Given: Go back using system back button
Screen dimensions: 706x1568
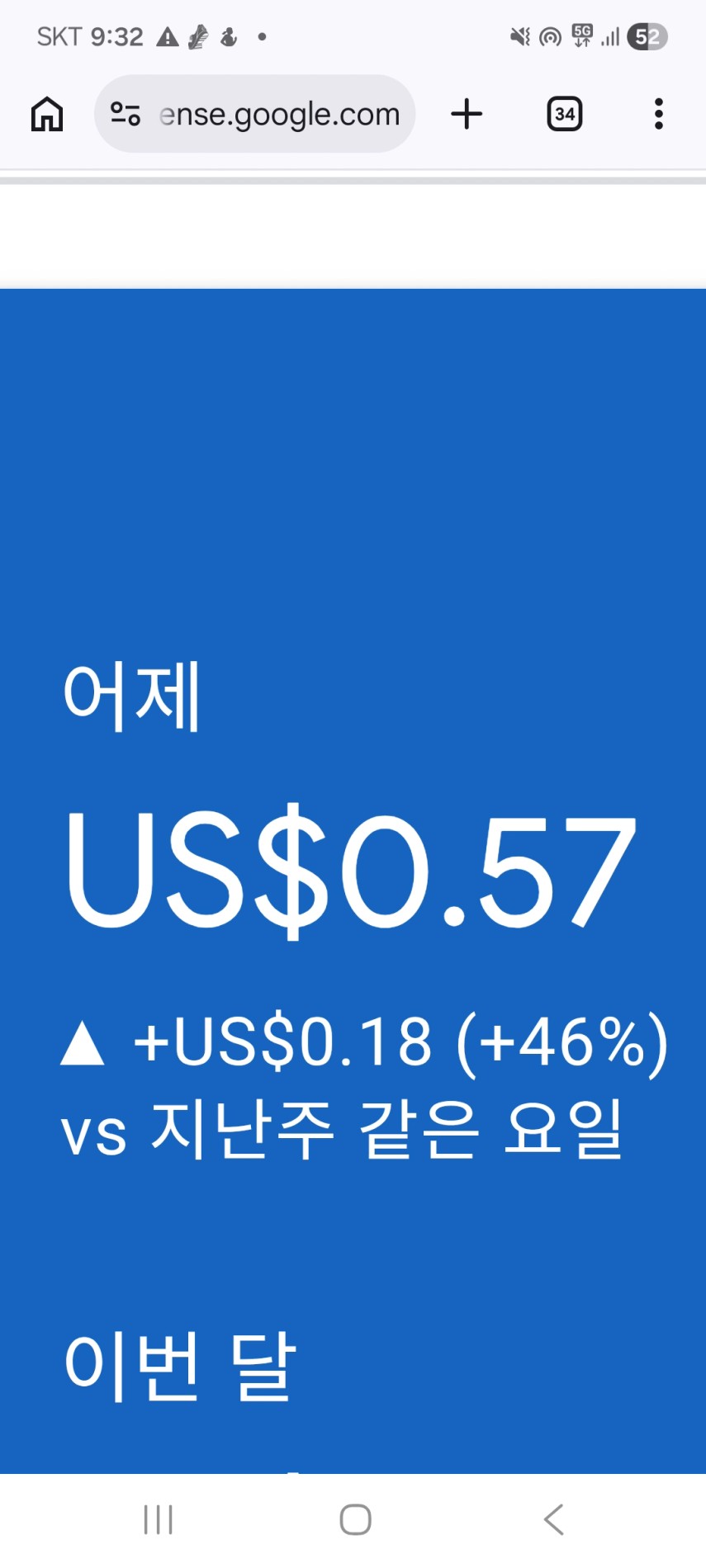Looking at the screenshot, I should point(554,1519).
